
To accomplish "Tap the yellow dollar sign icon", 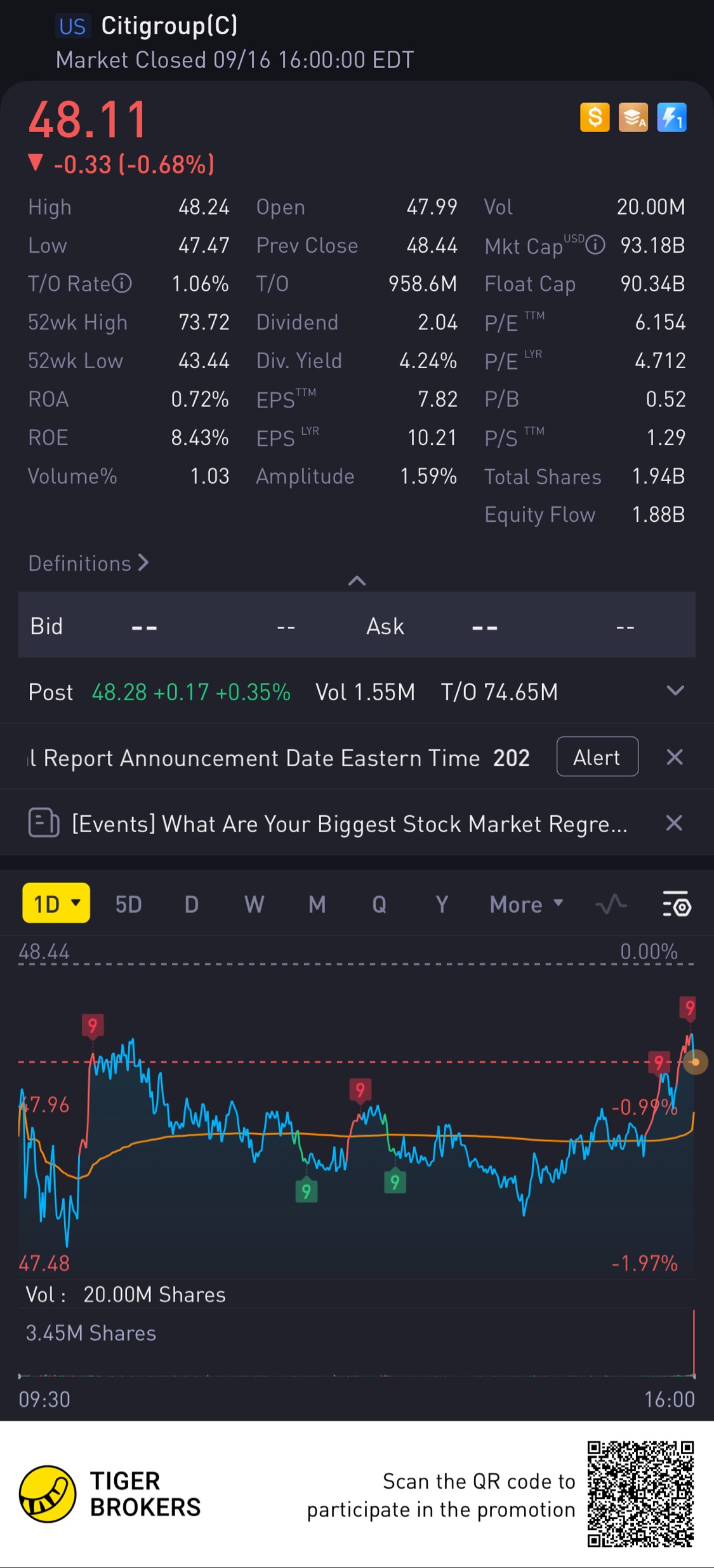I will click(x=595, y=117).
